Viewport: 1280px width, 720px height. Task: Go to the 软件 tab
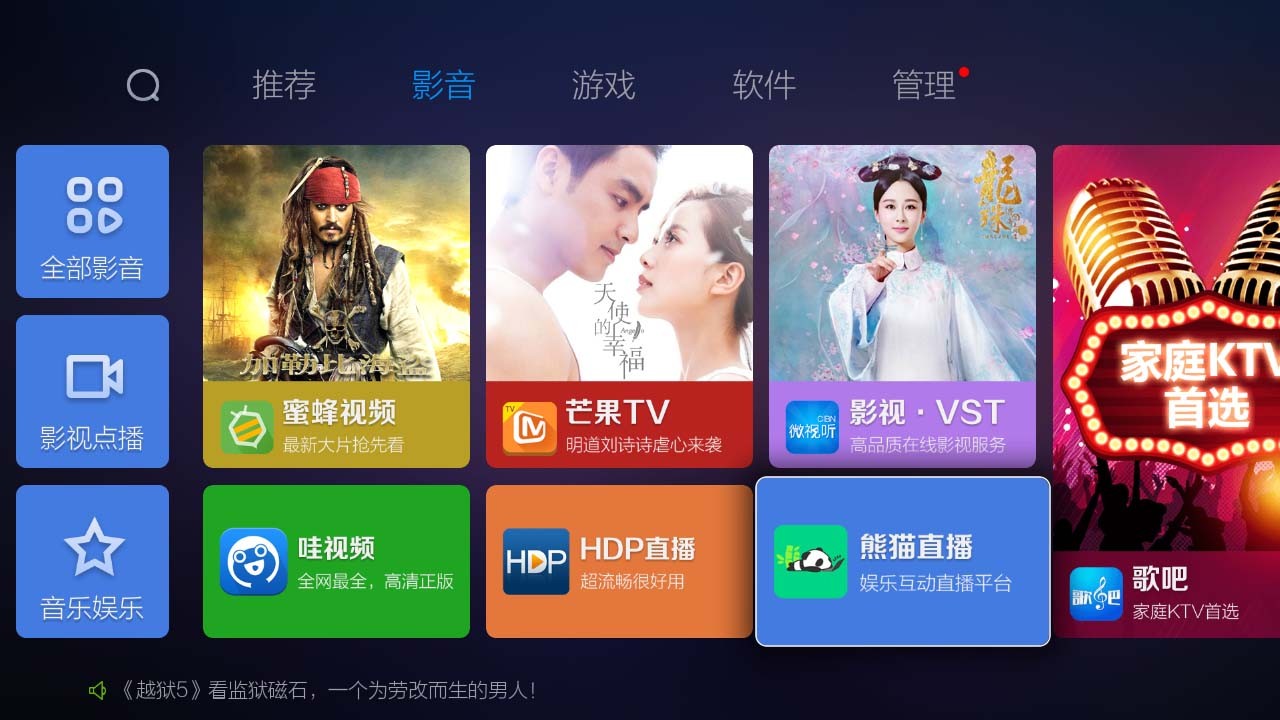(x=764, y=85)
